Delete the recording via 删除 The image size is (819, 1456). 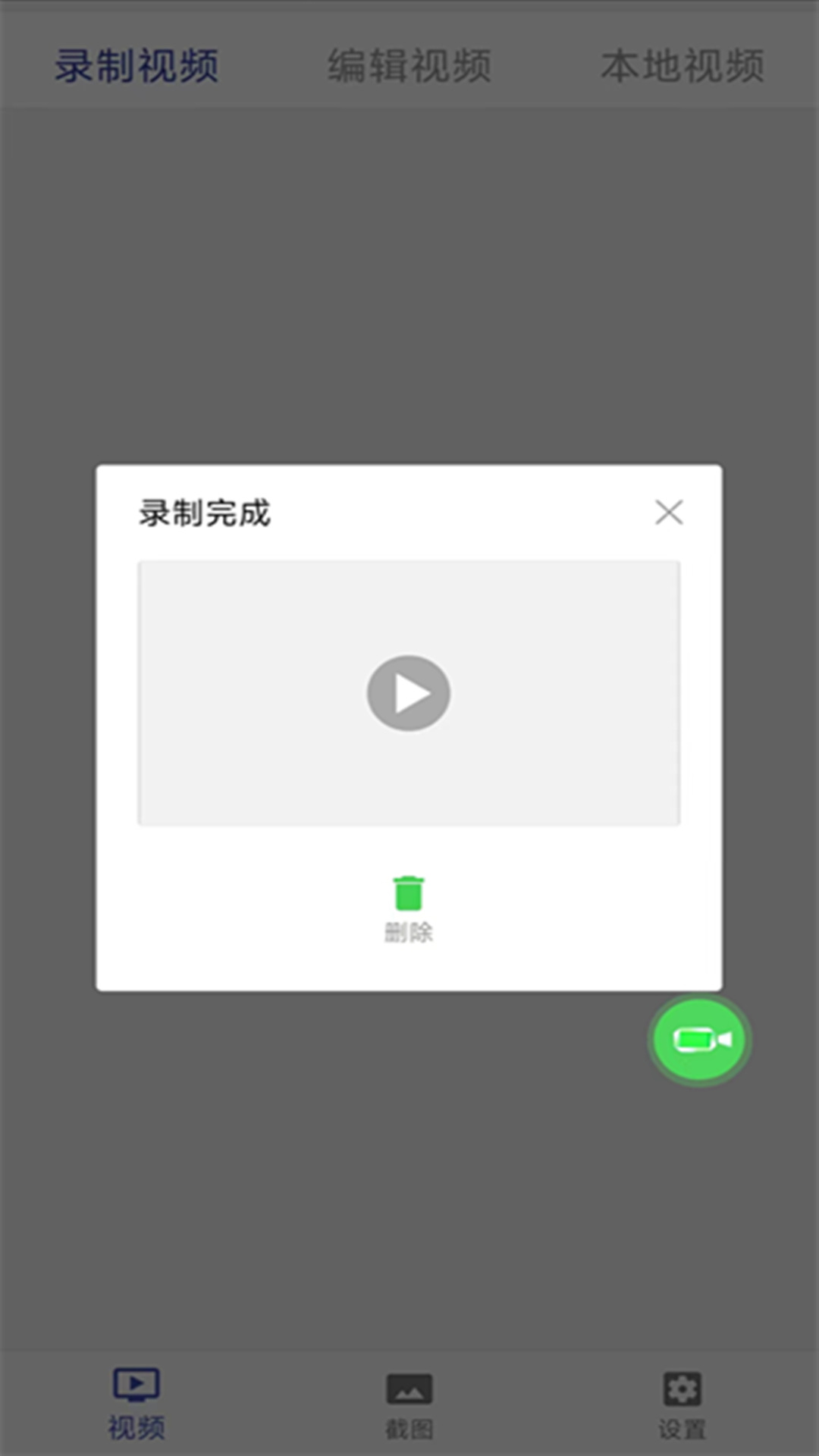(409, 908)
